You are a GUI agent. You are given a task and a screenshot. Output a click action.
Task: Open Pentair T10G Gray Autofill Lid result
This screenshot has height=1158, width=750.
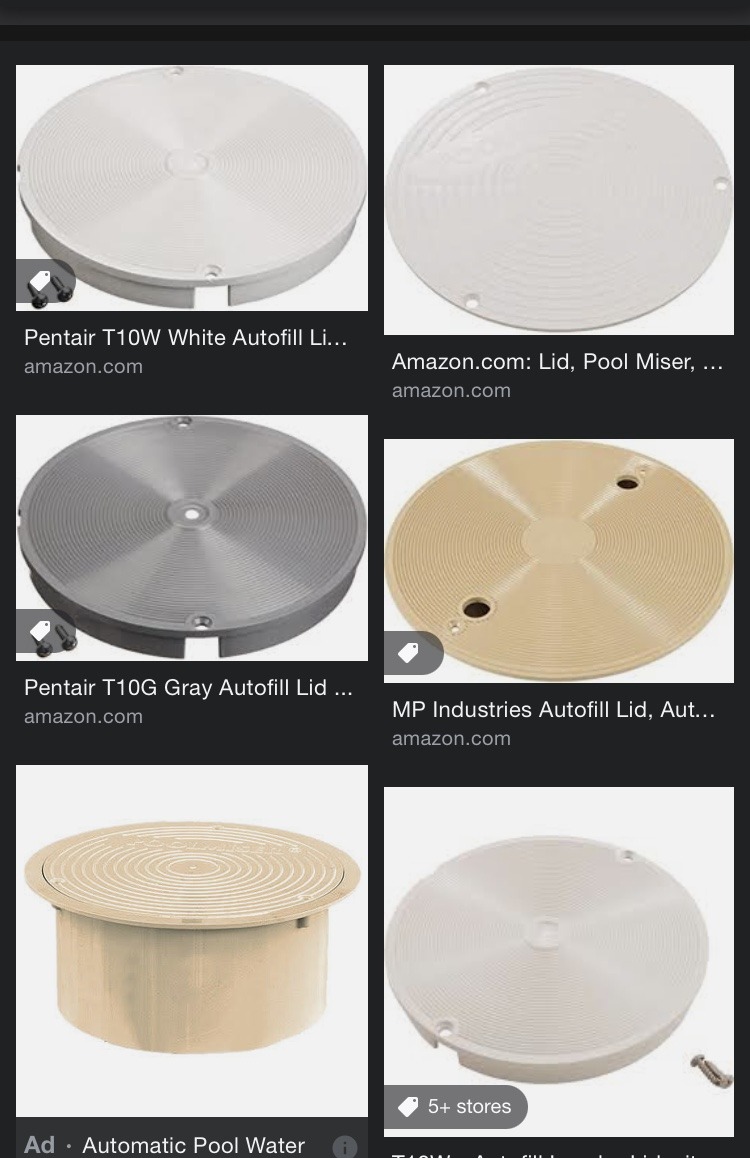(188, 688)
